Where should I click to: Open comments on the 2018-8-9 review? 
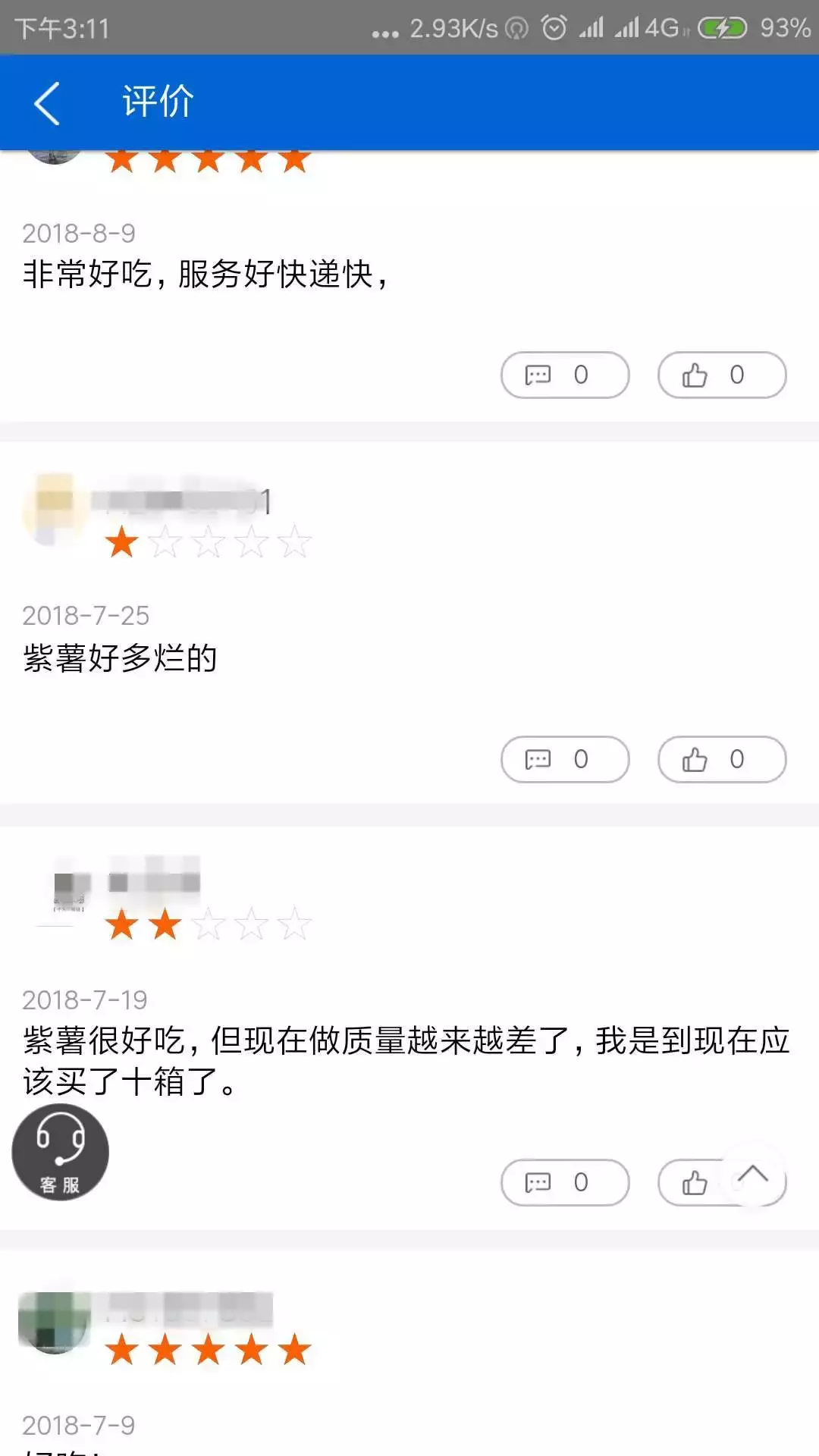[565, 375]
